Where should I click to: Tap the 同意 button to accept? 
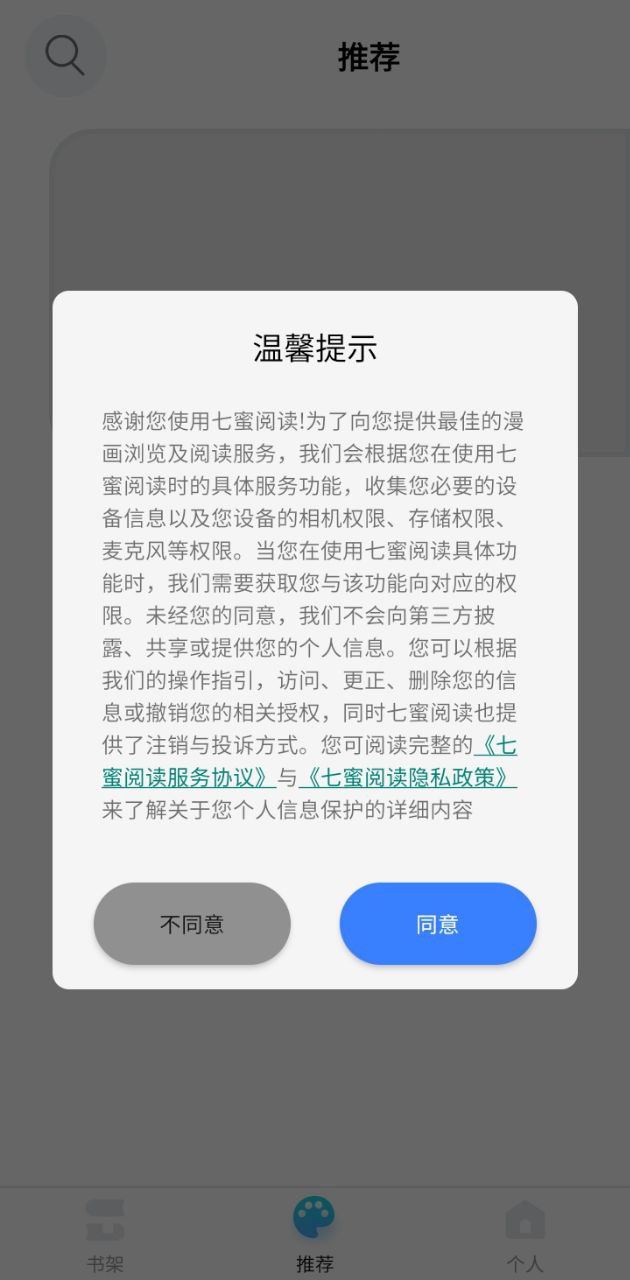[x=438, y=924]
